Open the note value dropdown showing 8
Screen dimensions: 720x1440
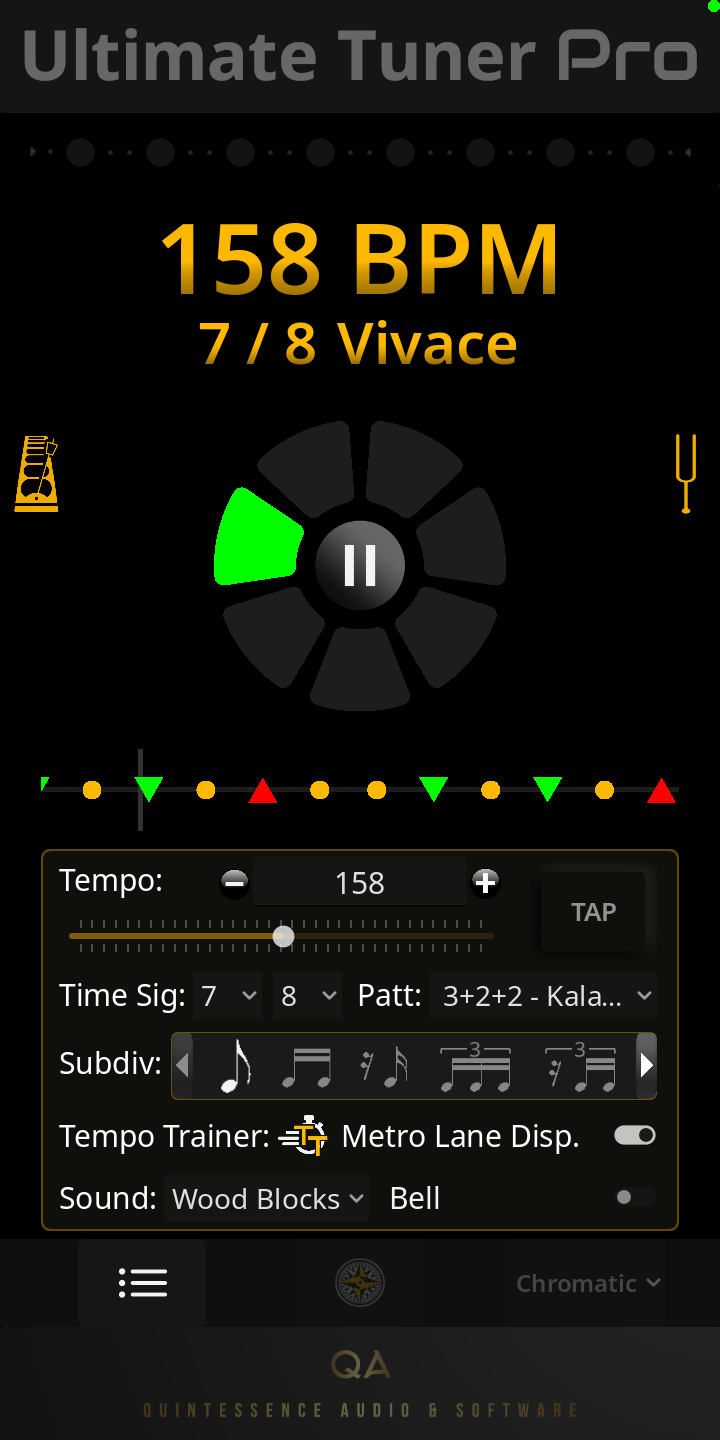[x=307, y=995]
